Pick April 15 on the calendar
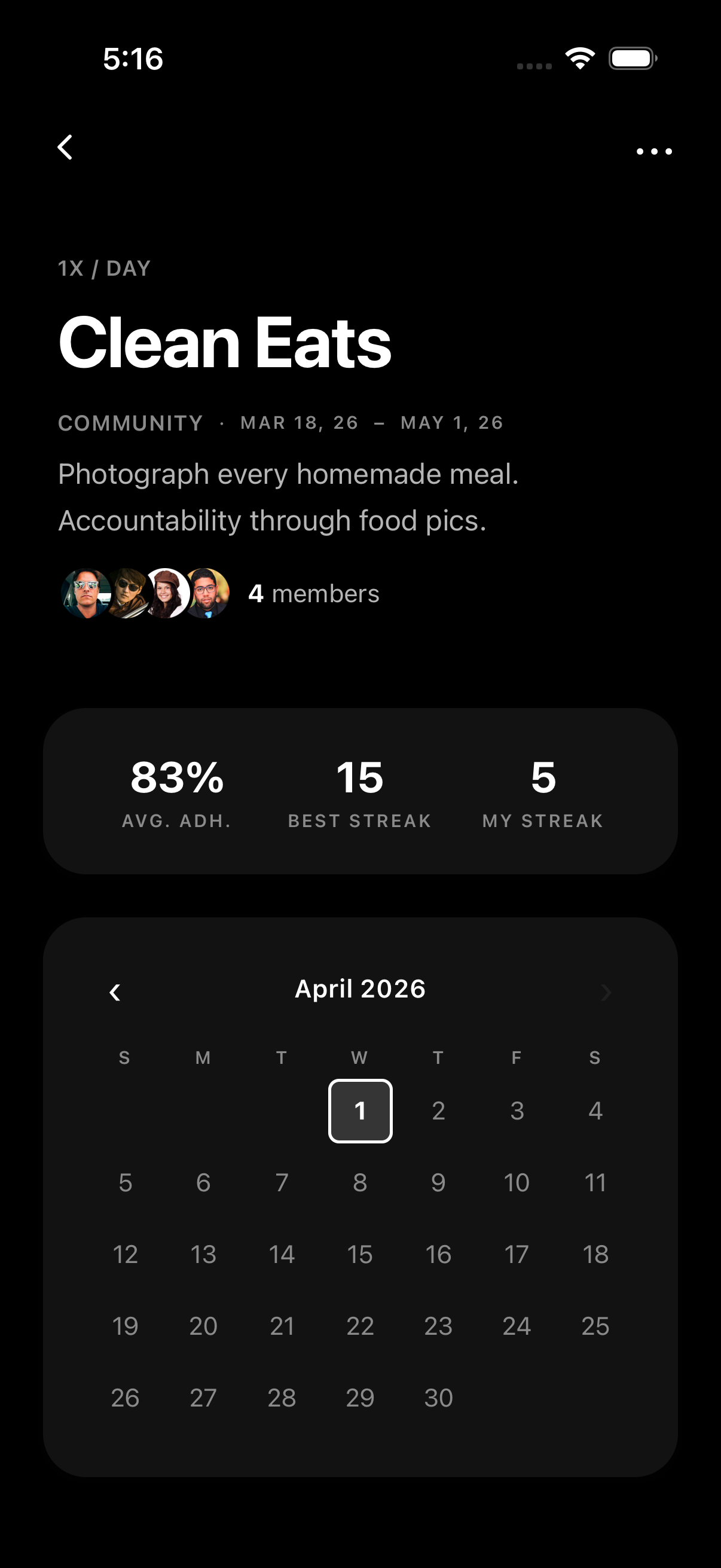Image resolution: width=721 pixels, height=1568 pixels. (x=360, y=1255)
